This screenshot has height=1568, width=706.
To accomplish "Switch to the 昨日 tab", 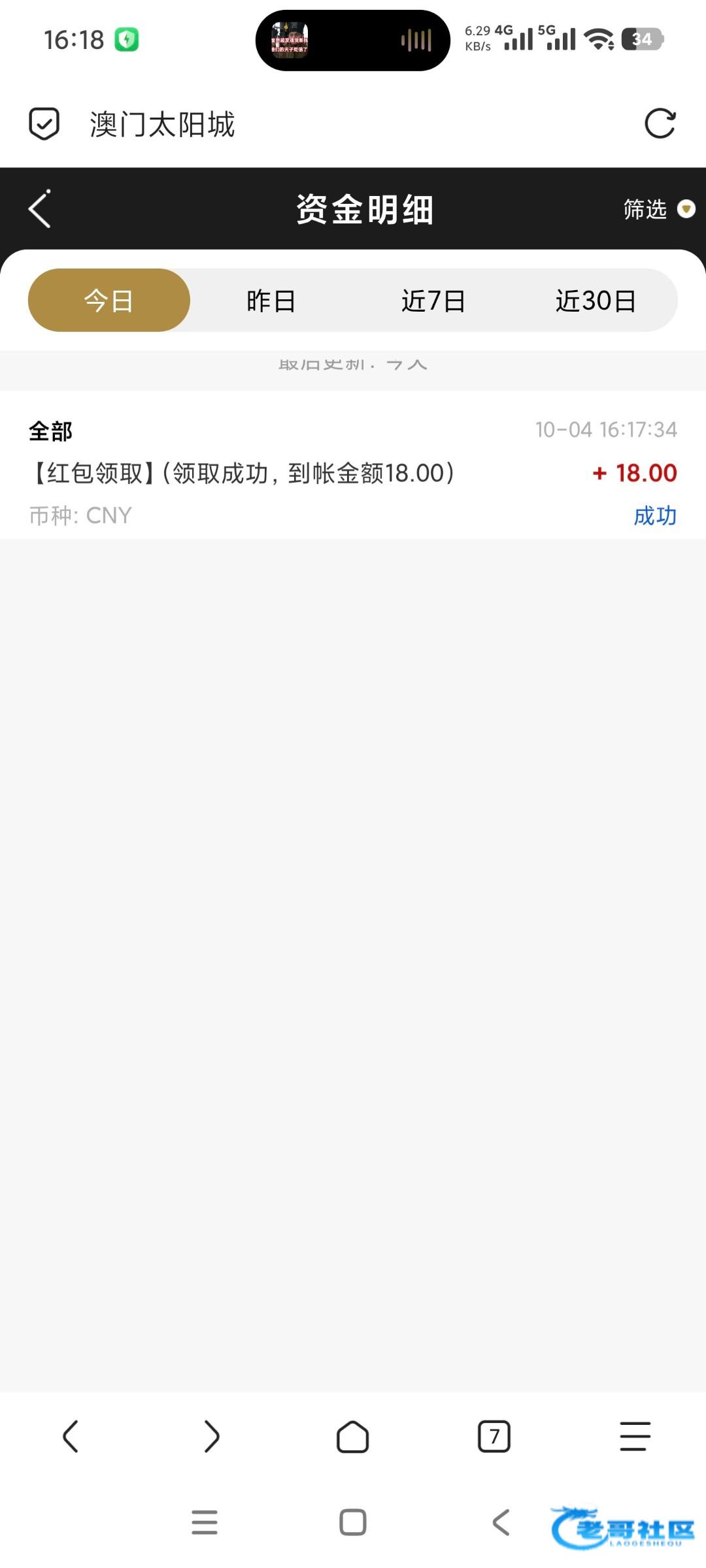I will [x=271, y=301].
